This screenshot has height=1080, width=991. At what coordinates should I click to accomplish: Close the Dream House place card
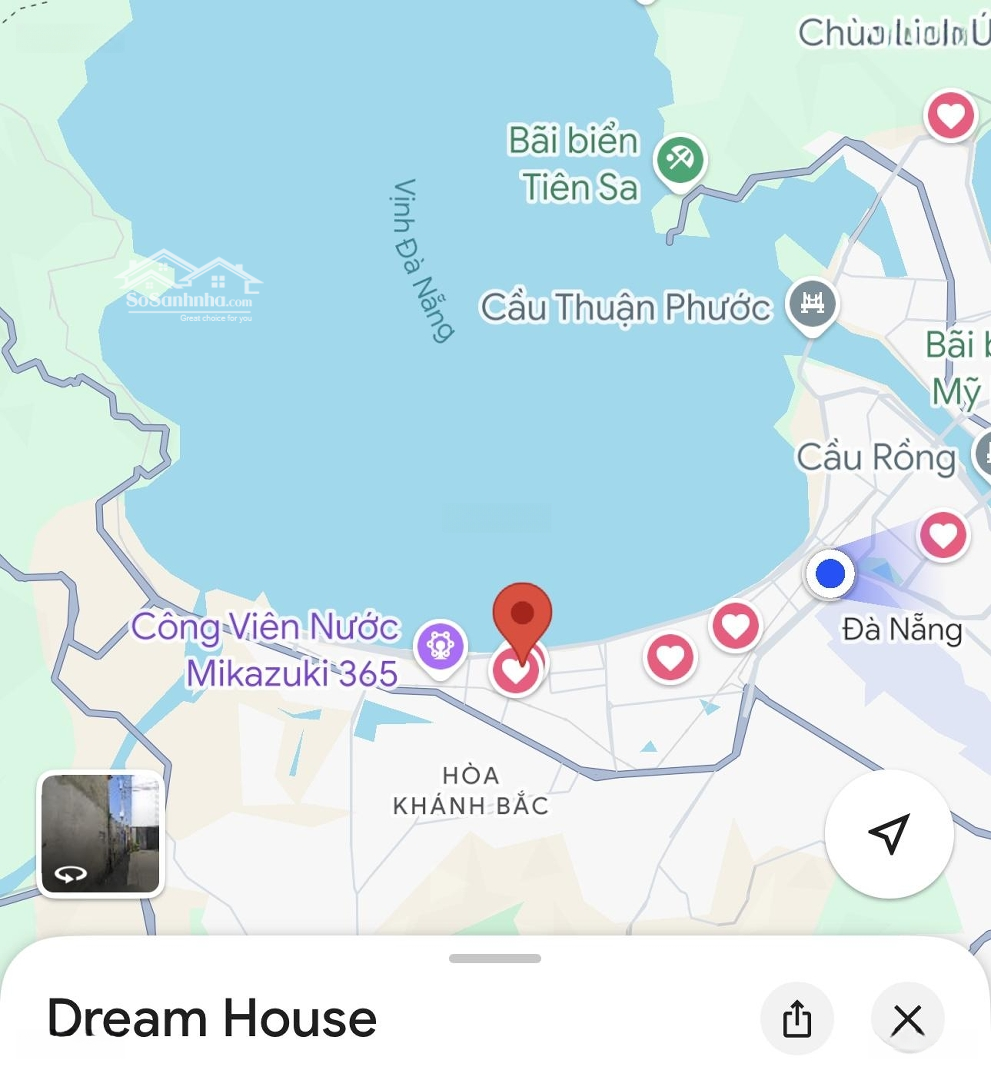(907, 1020)
